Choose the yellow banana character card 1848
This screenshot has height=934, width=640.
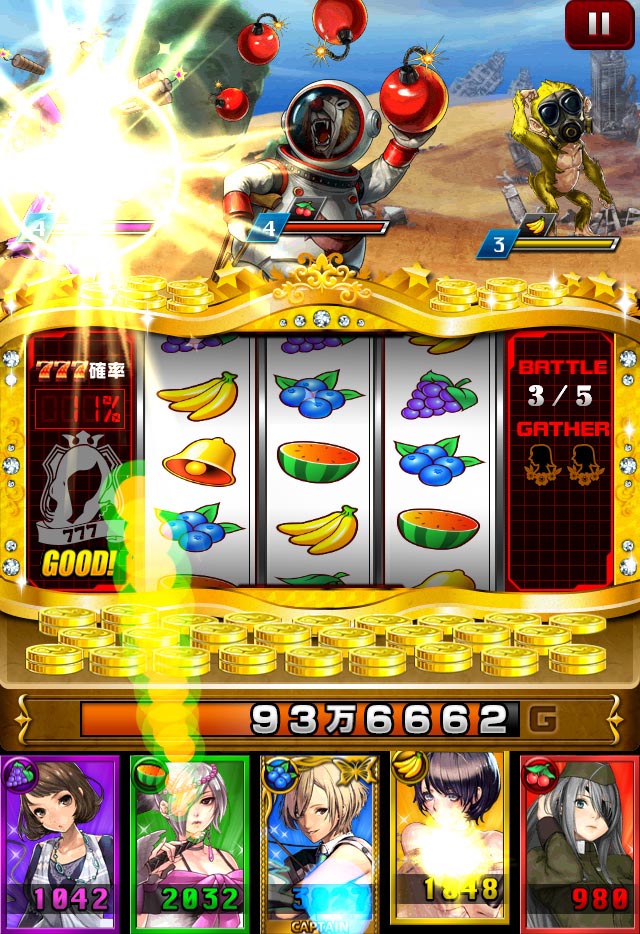tap(450, 842)
